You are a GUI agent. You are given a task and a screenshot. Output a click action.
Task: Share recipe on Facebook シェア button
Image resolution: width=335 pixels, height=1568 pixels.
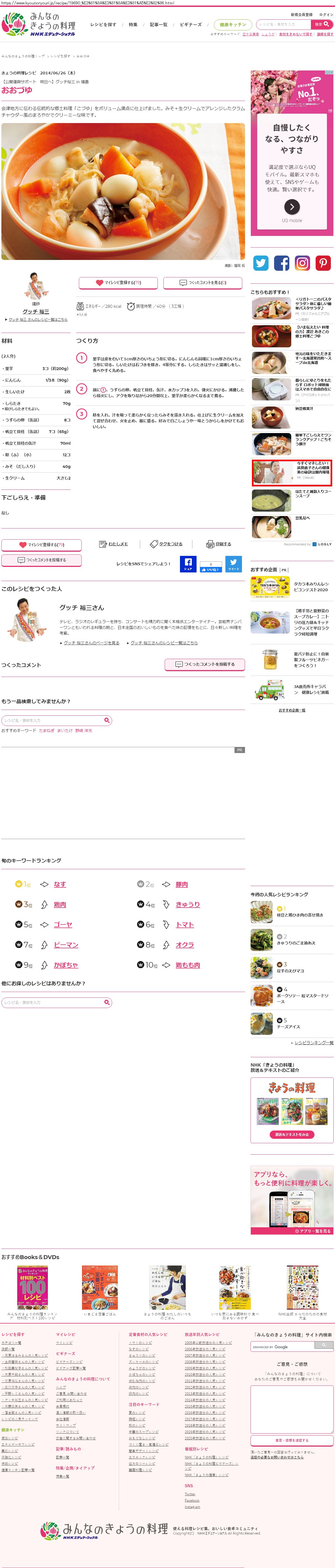click(188, 564)
